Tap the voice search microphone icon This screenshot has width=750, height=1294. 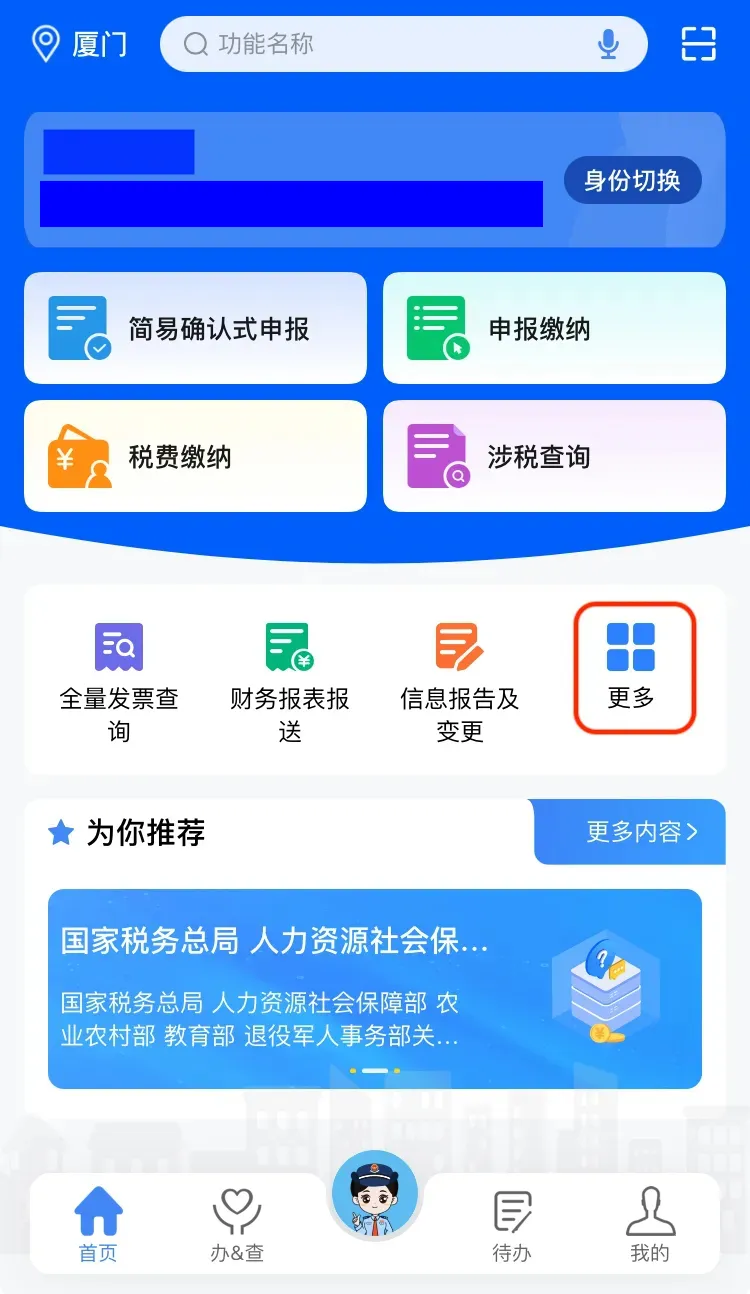607,44
